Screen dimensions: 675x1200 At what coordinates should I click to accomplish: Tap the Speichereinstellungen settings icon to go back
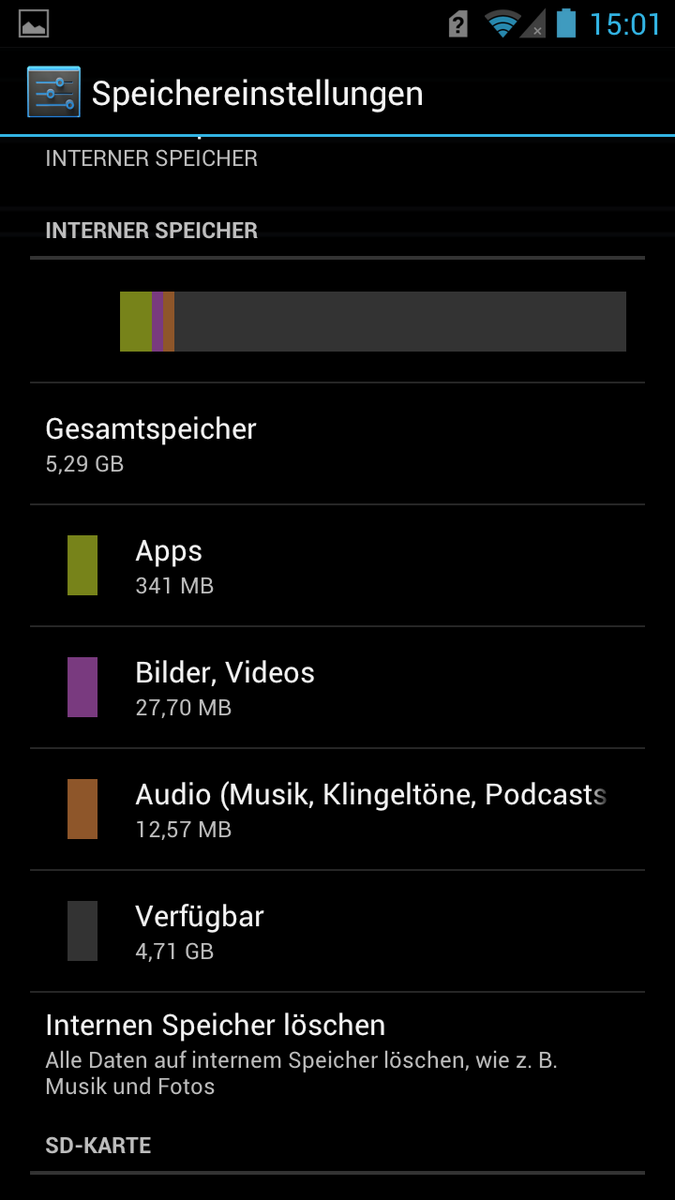coord(53,93)
